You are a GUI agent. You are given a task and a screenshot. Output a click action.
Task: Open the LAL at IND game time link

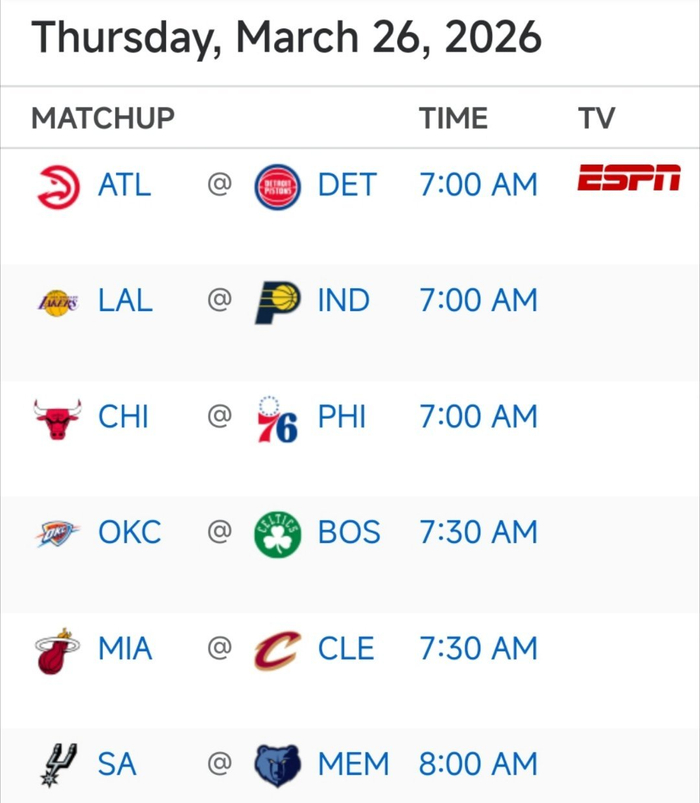478,301
